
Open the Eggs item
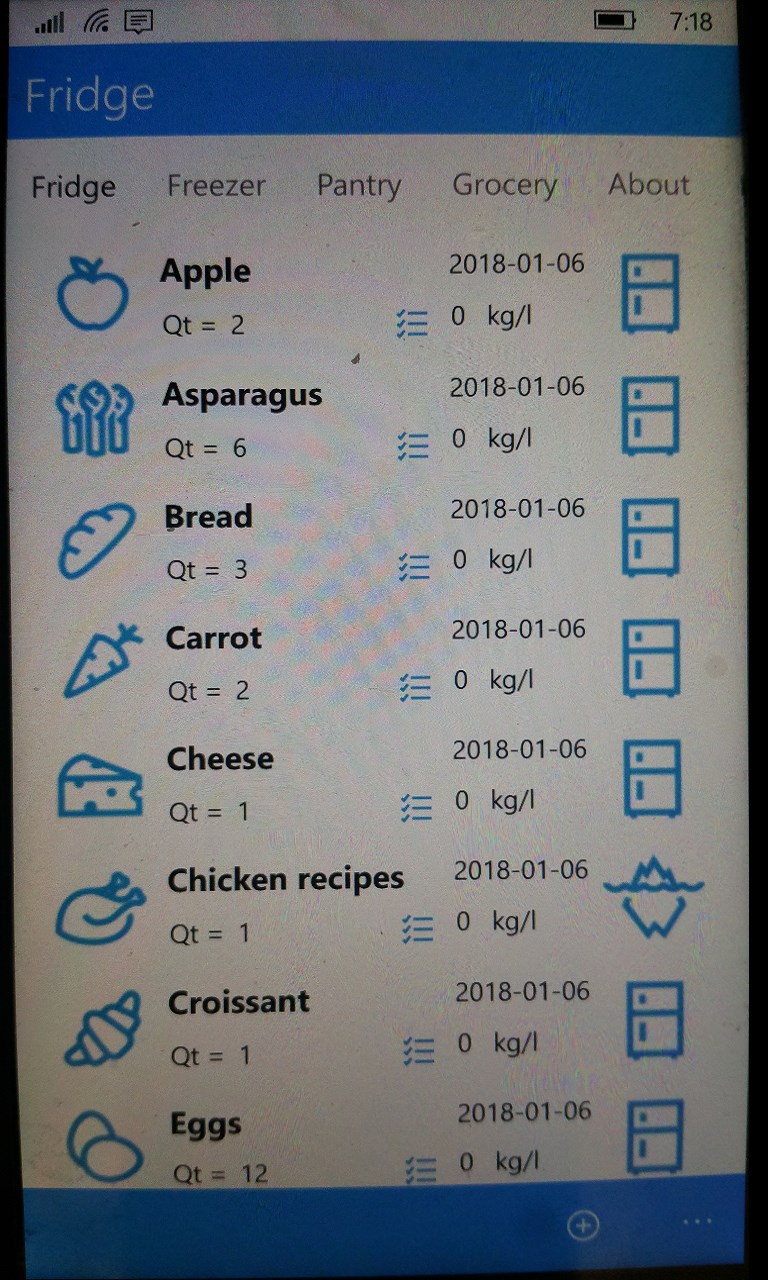click(206, 1124)
